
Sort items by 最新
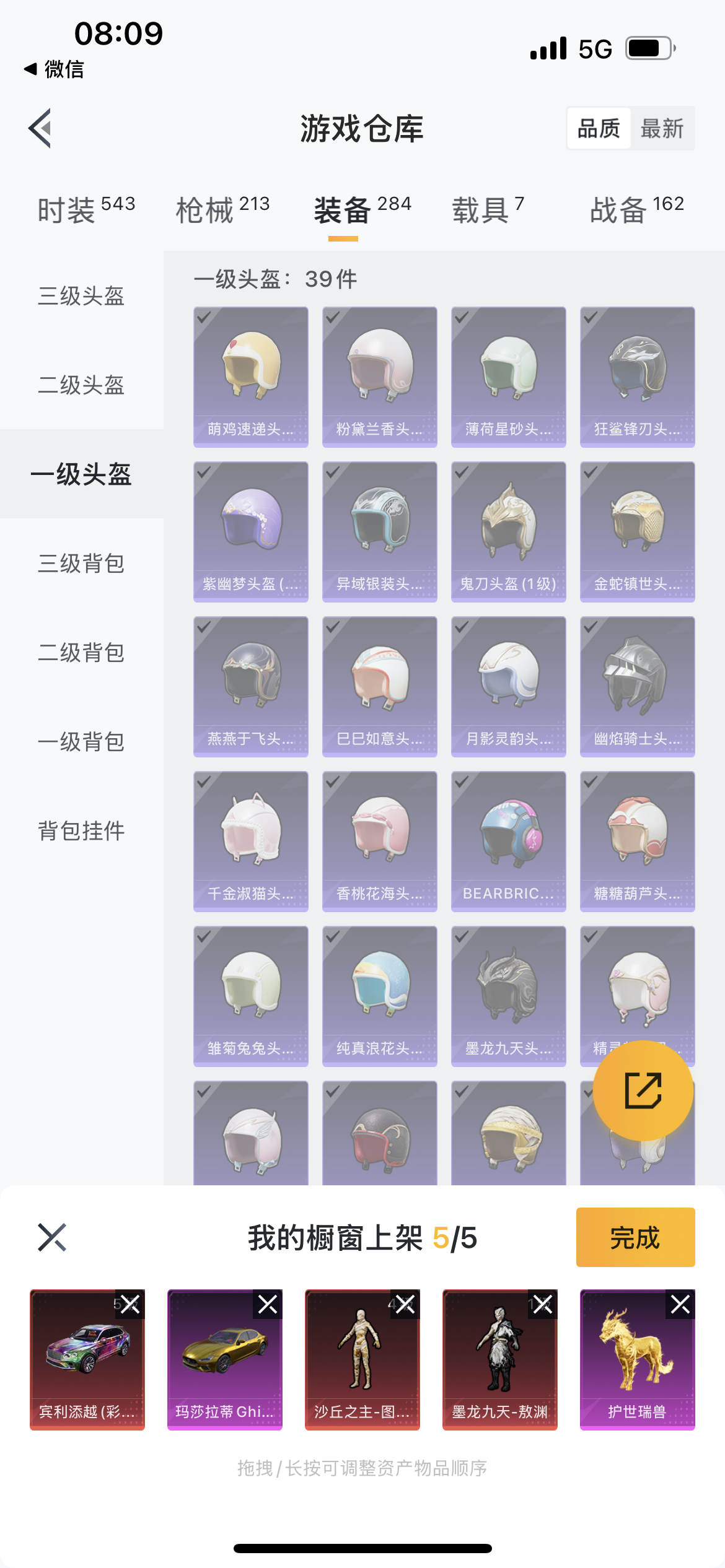(662, 129)
